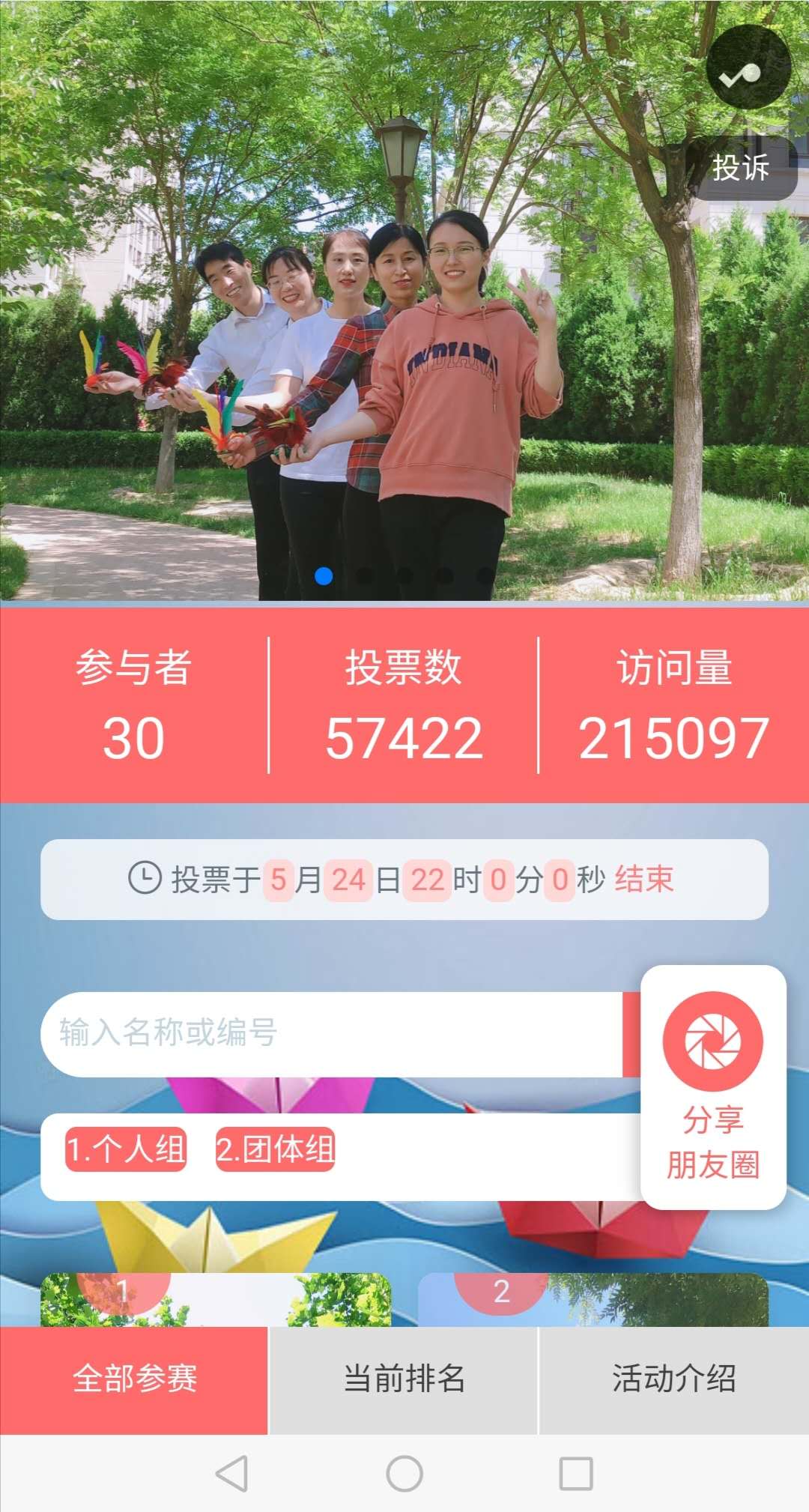Tap the 投诉 complaint button

coord(742,168)
